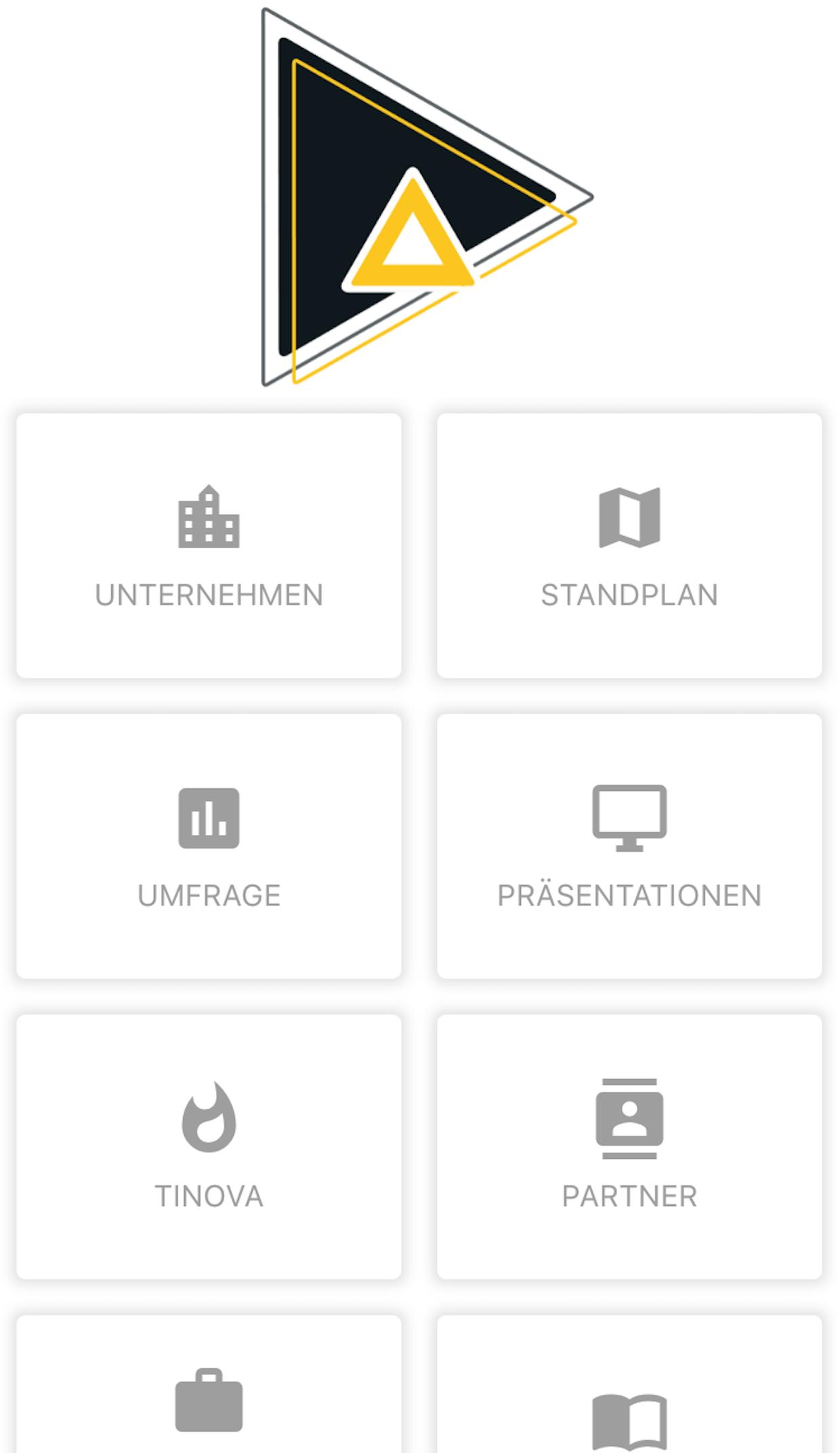Screen dimensions: 840x1453
Task: Tap the Standplan map icon
Action: pyautogui.click(x=629, y=518)
